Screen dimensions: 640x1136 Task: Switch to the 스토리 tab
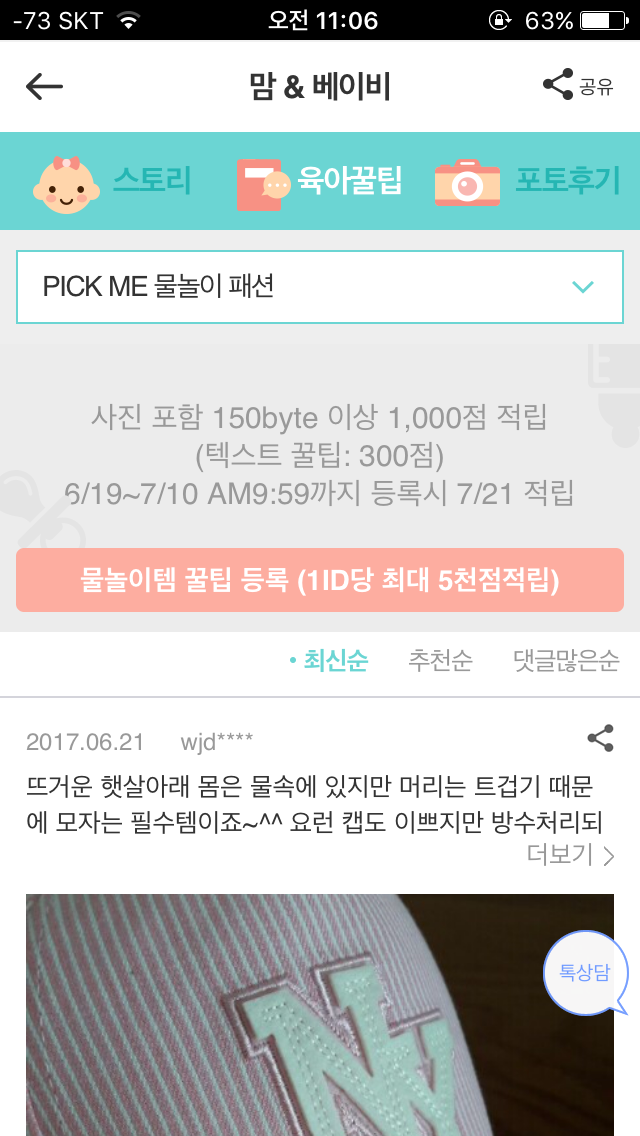112,182
